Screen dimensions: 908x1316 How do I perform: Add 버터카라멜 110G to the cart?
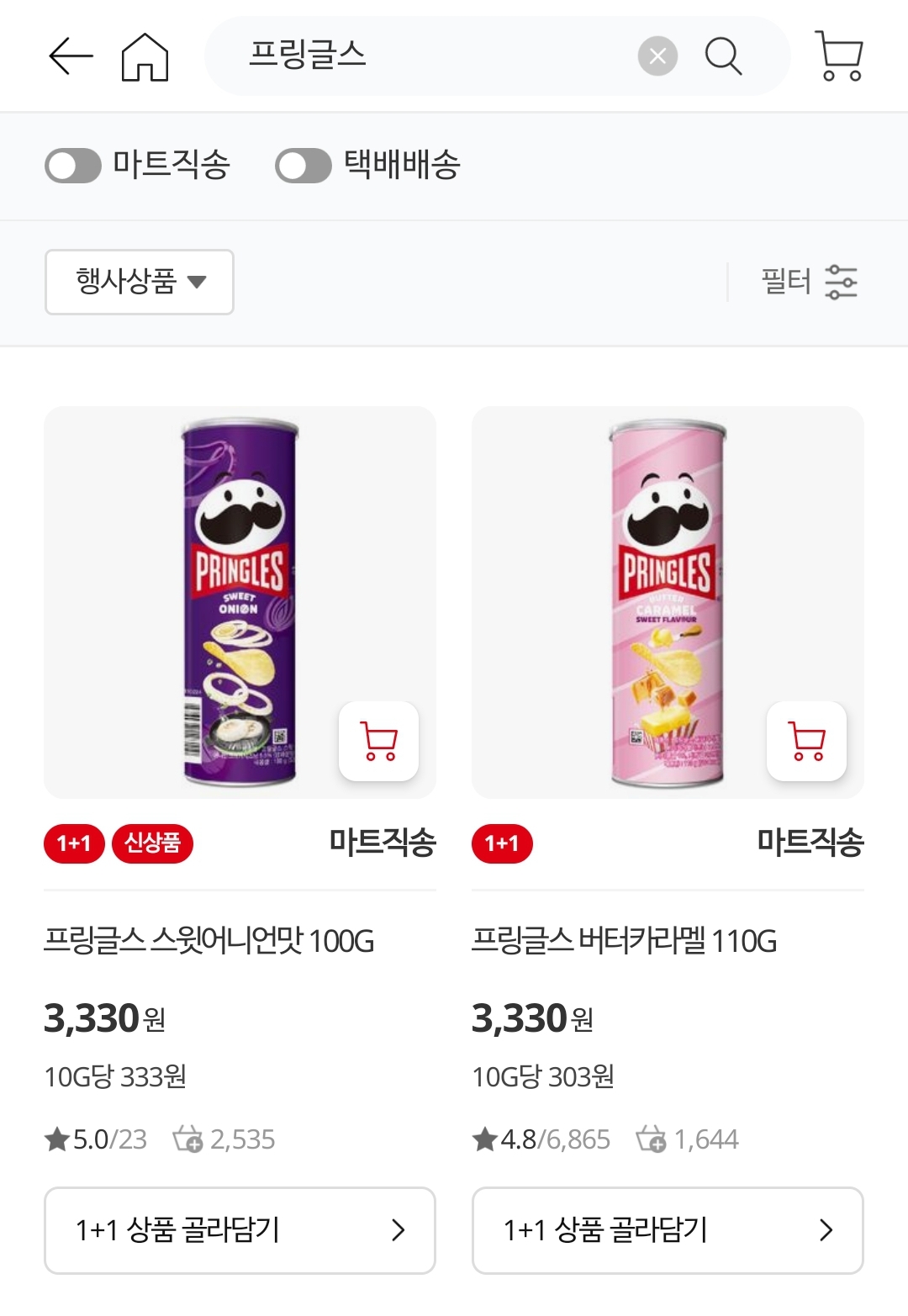(x=806, y=741)
